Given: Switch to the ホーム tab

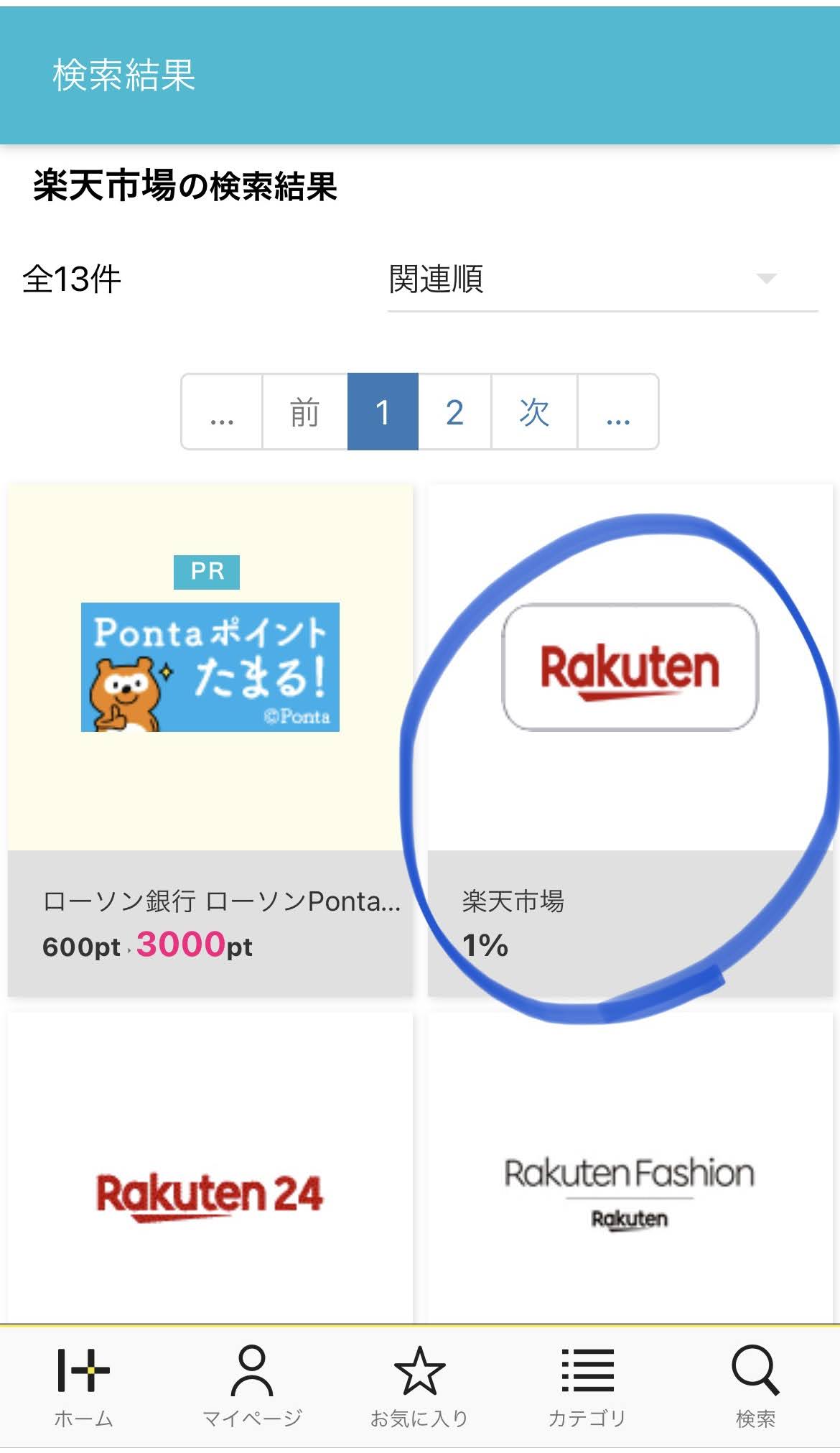Looking at the screenshot, I should pyautogui.click(x=84, y=1386).
